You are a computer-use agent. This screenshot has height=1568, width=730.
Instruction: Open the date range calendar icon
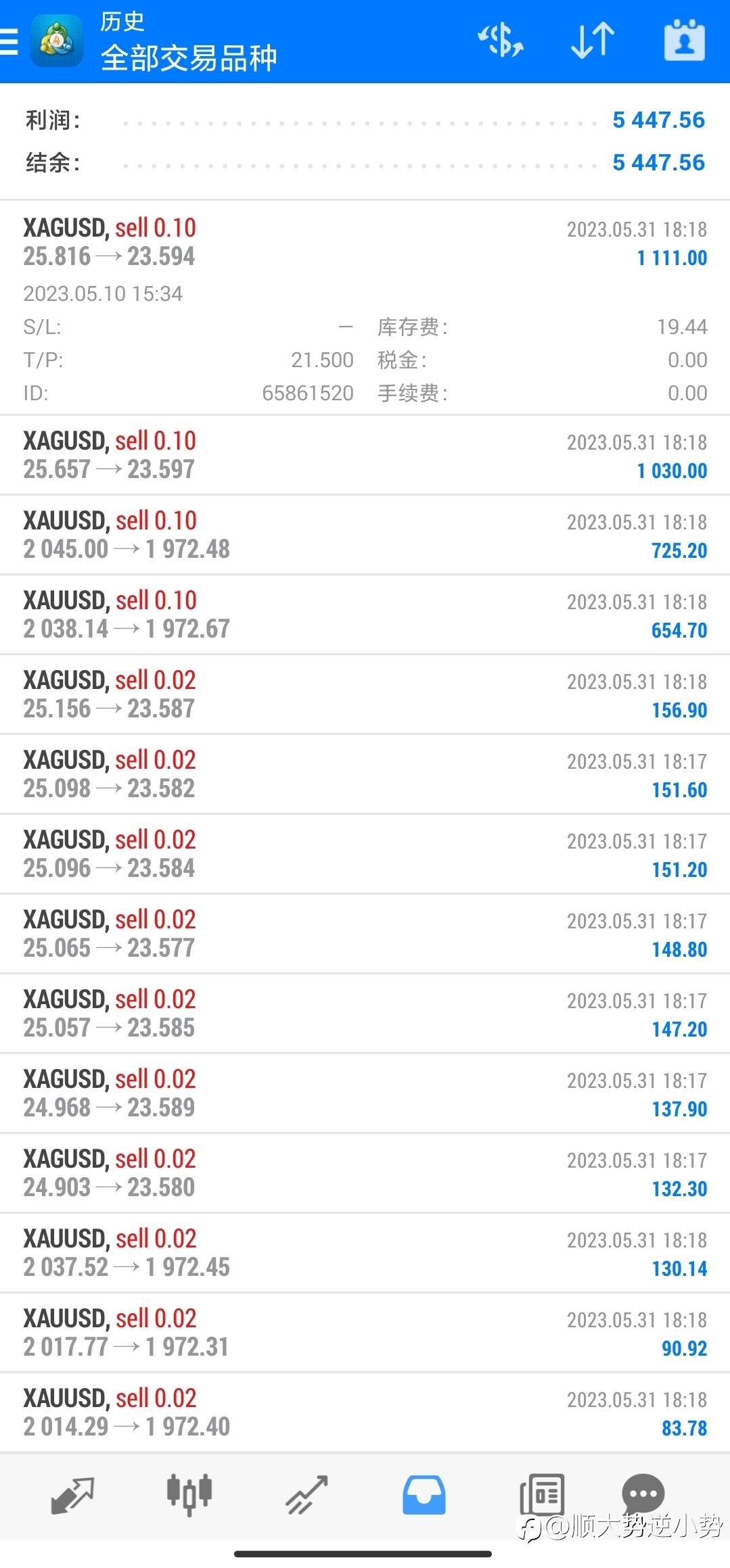click(684, 41)
